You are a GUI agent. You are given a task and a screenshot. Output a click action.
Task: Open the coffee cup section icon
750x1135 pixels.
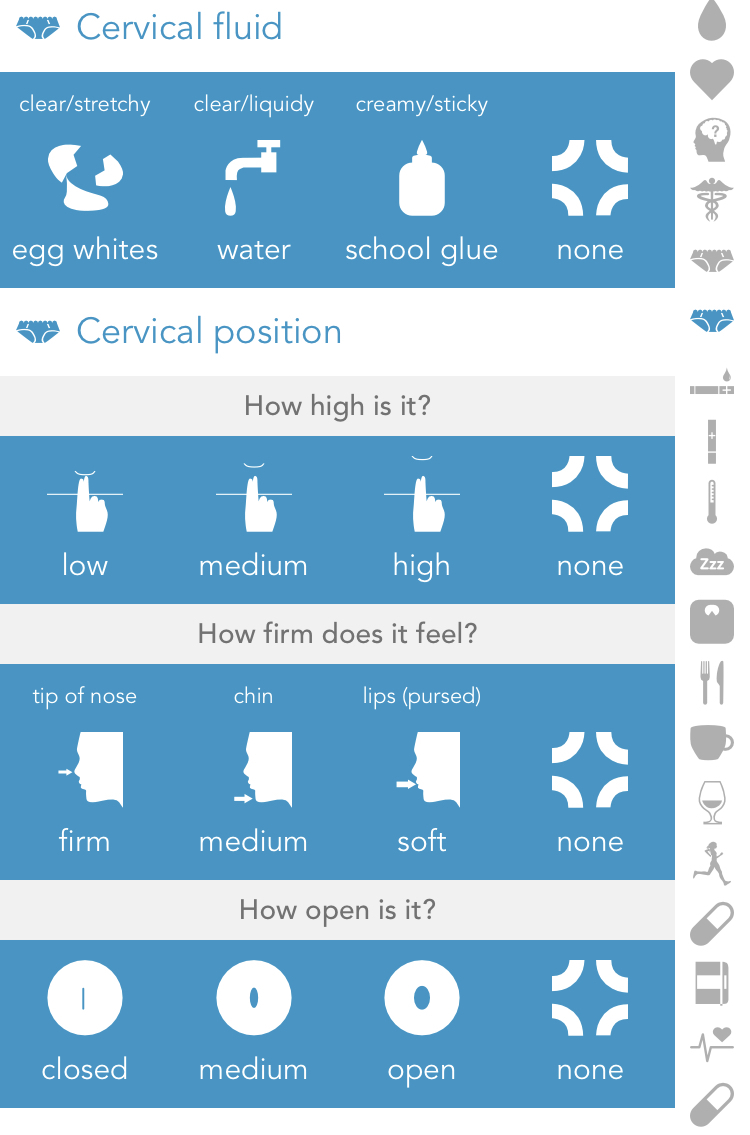712,742
